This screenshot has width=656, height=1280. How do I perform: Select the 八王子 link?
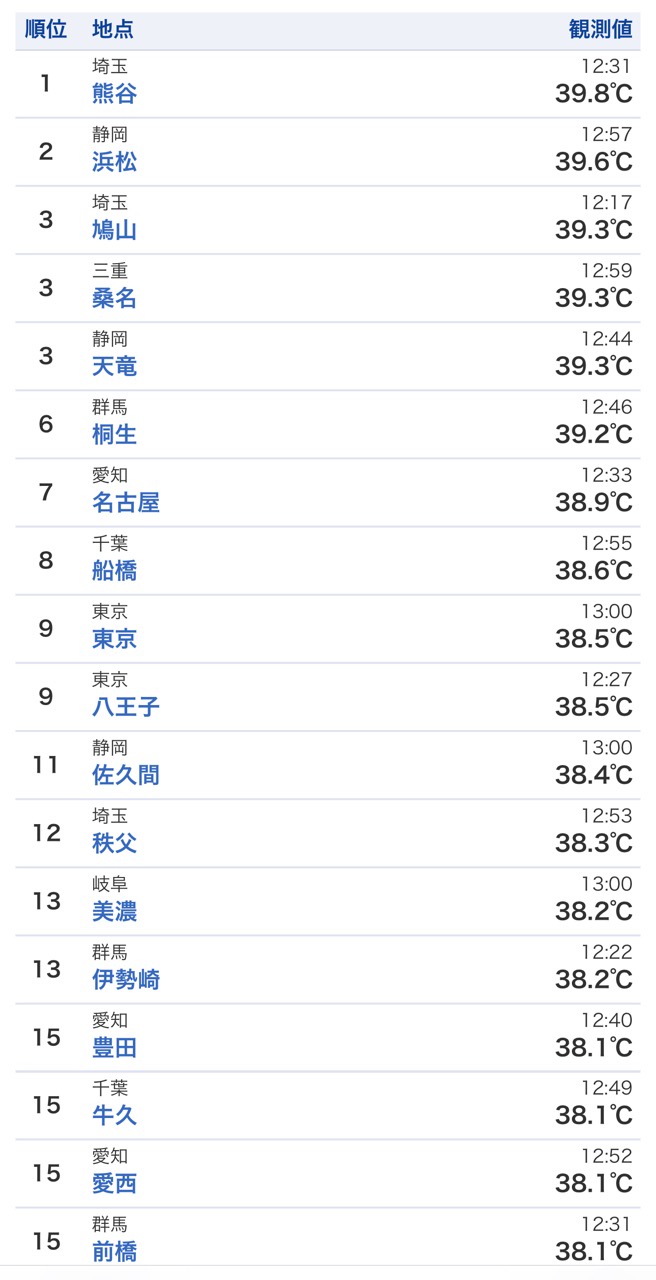[x=126, y=707]
